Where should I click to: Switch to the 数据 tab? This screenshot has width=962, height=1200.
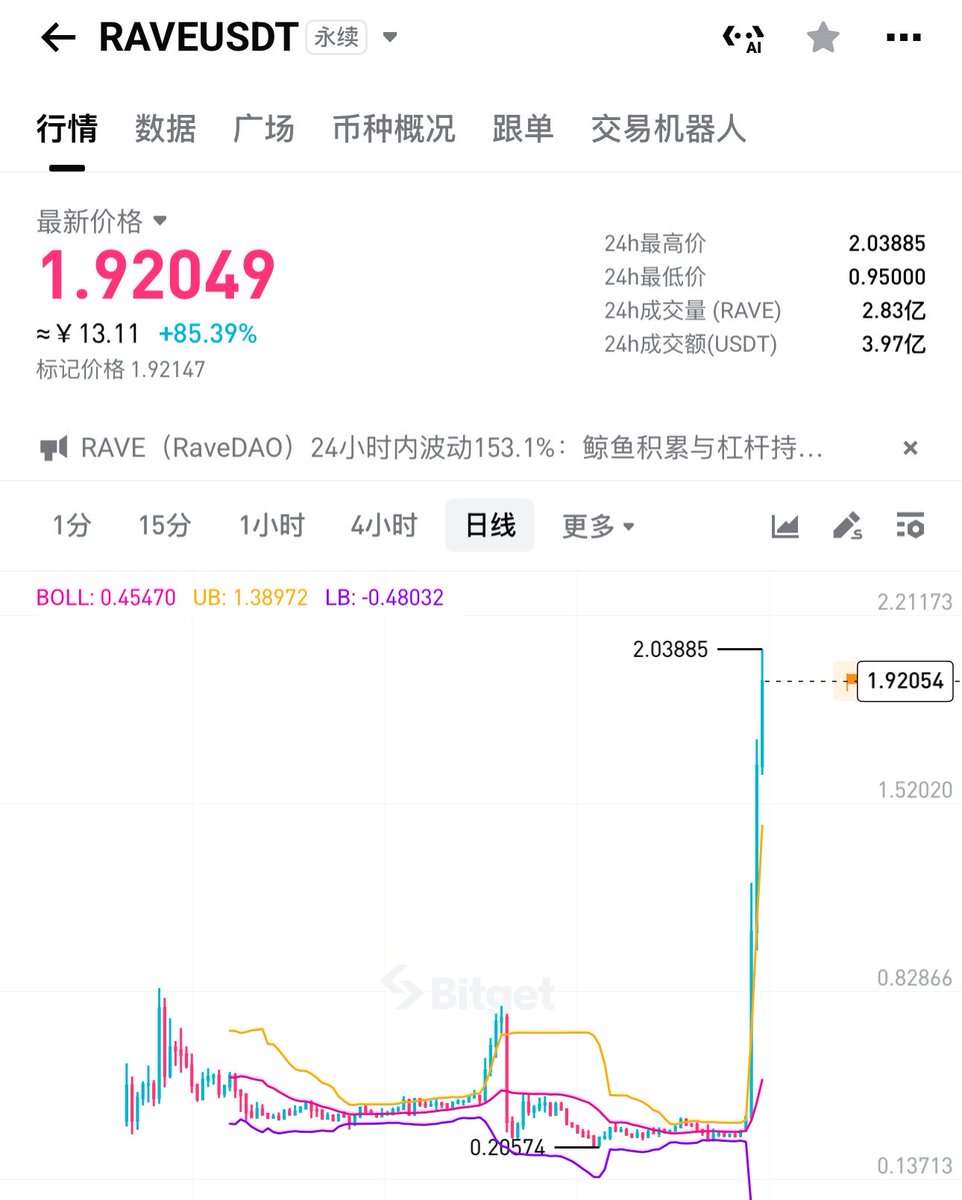(165, 129)
